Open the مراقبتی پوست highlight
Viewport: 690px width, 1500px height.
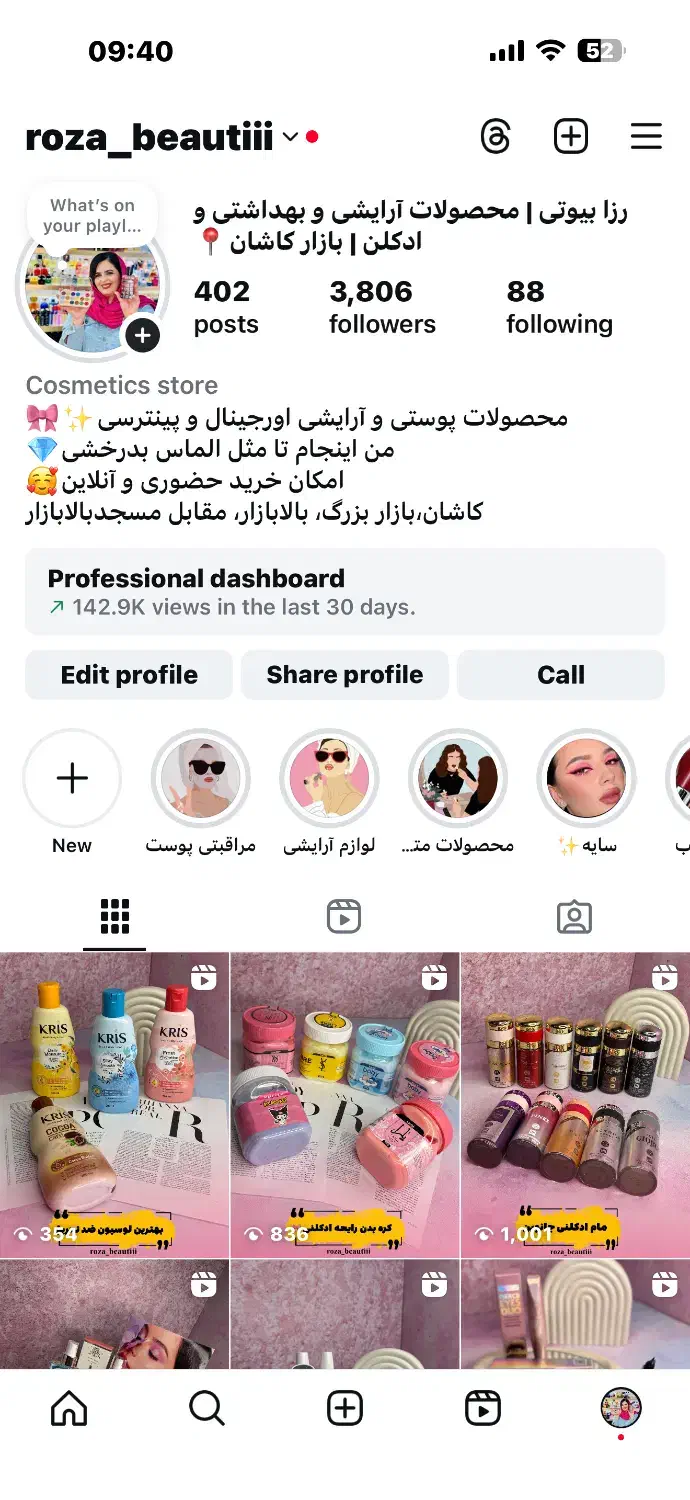[200, 779]
